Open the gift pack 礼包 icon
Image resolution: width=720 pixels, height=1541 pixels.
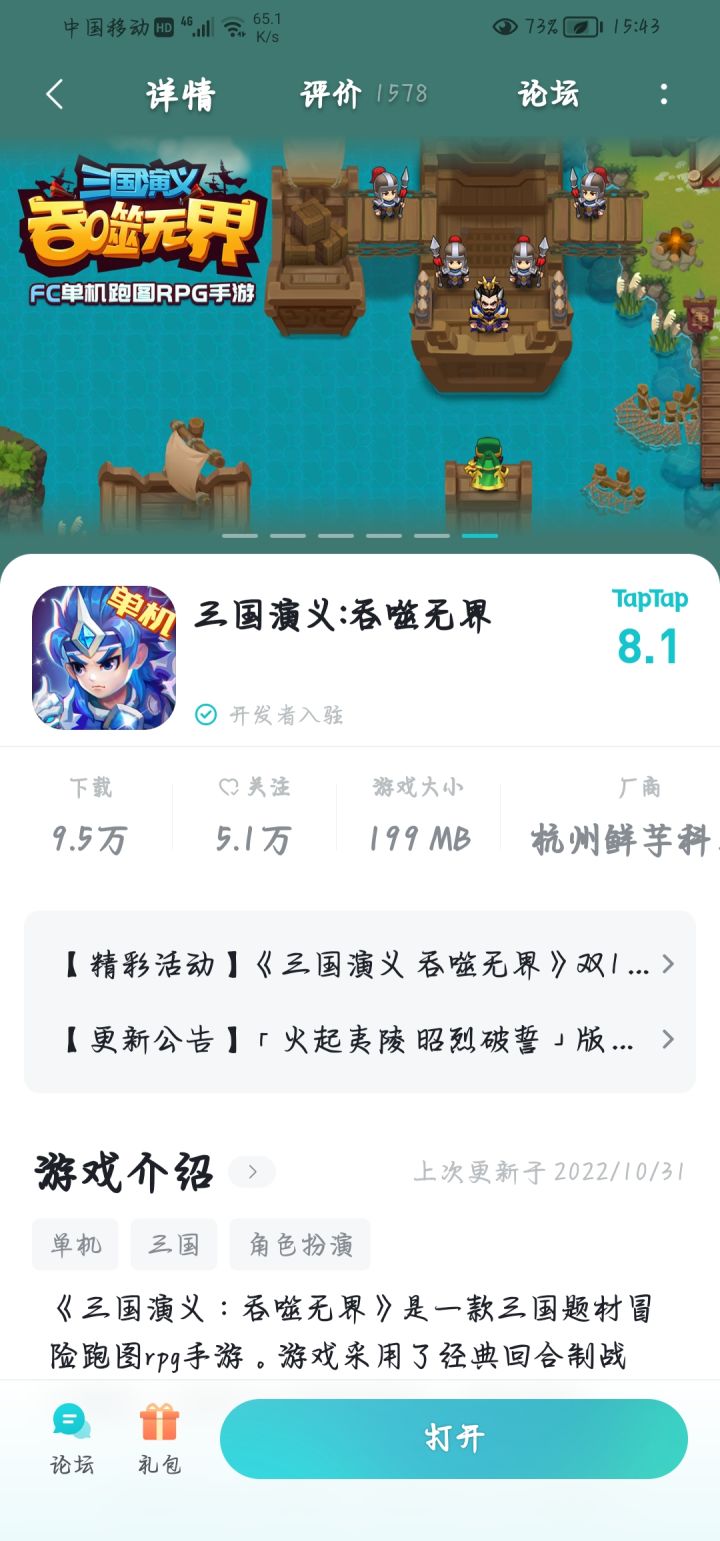159,1438
